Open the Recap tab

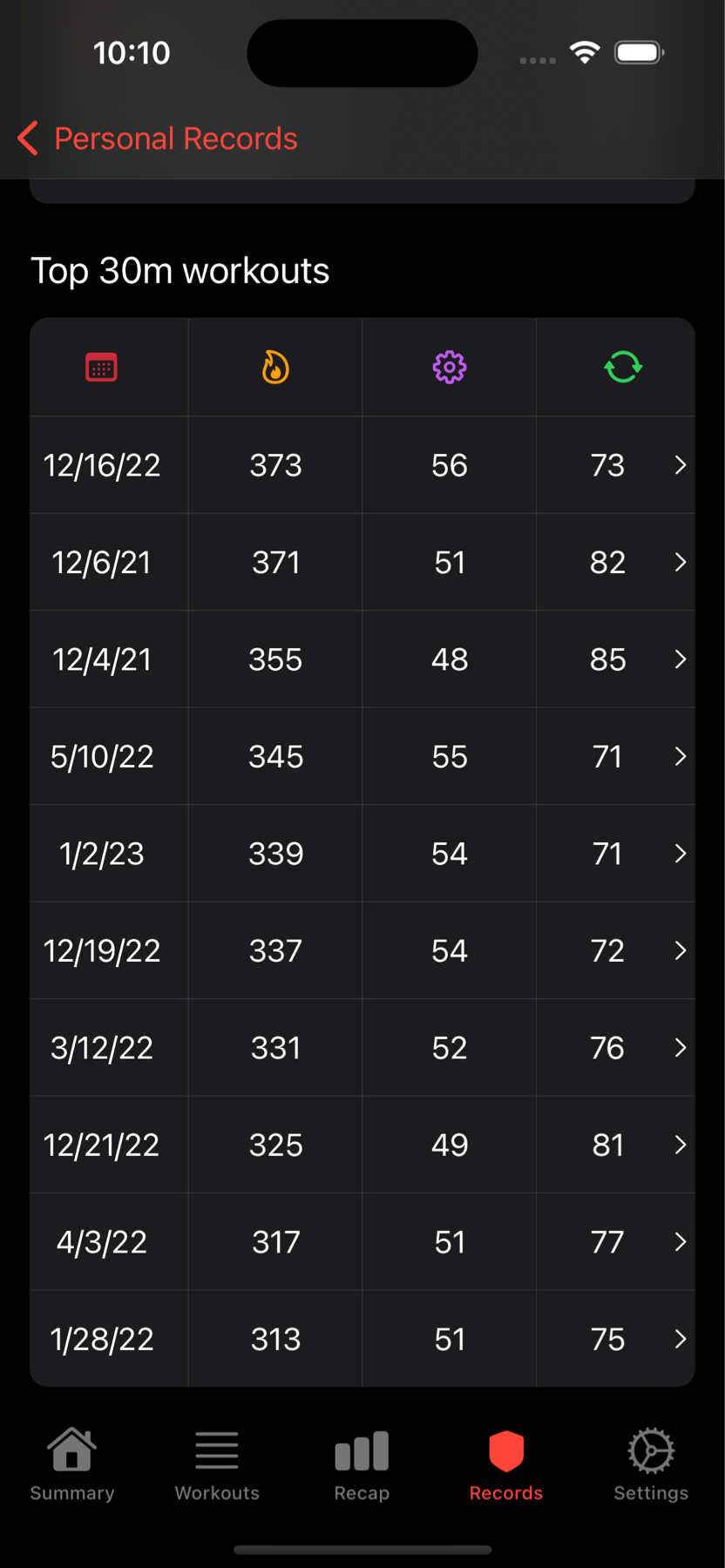click(362, 1465)
